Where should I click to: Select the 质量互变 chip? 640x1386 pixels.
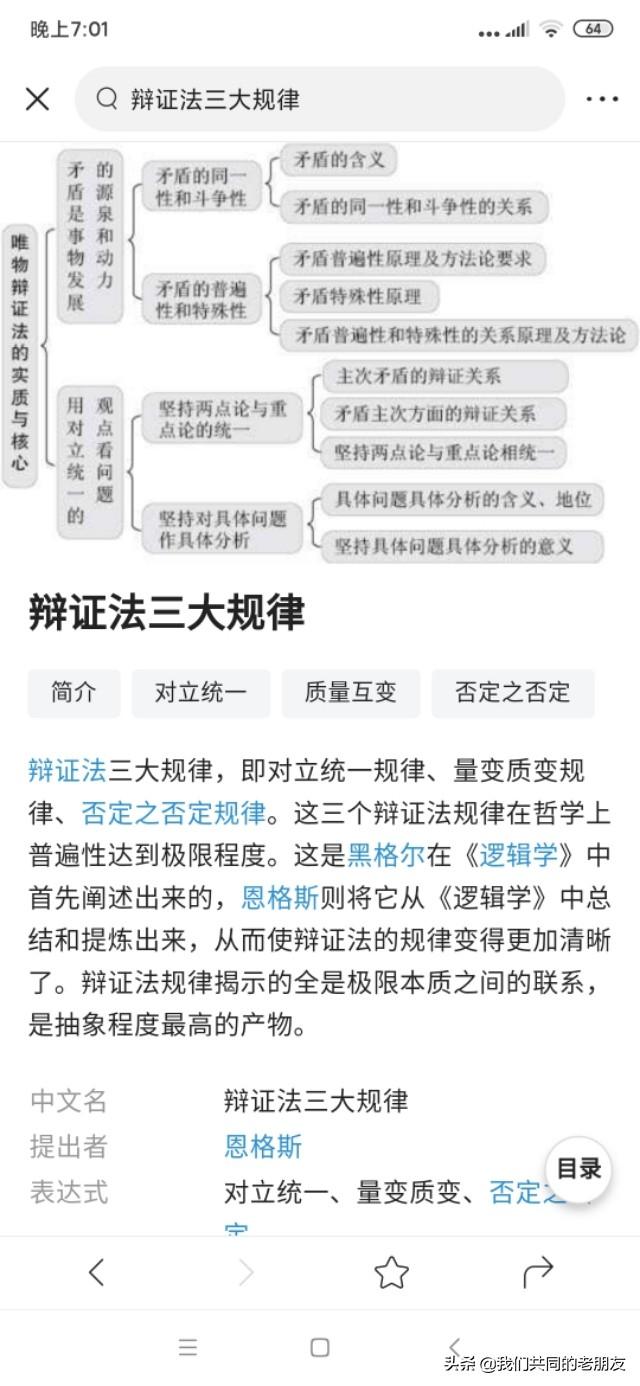click(x=350, y=692)
